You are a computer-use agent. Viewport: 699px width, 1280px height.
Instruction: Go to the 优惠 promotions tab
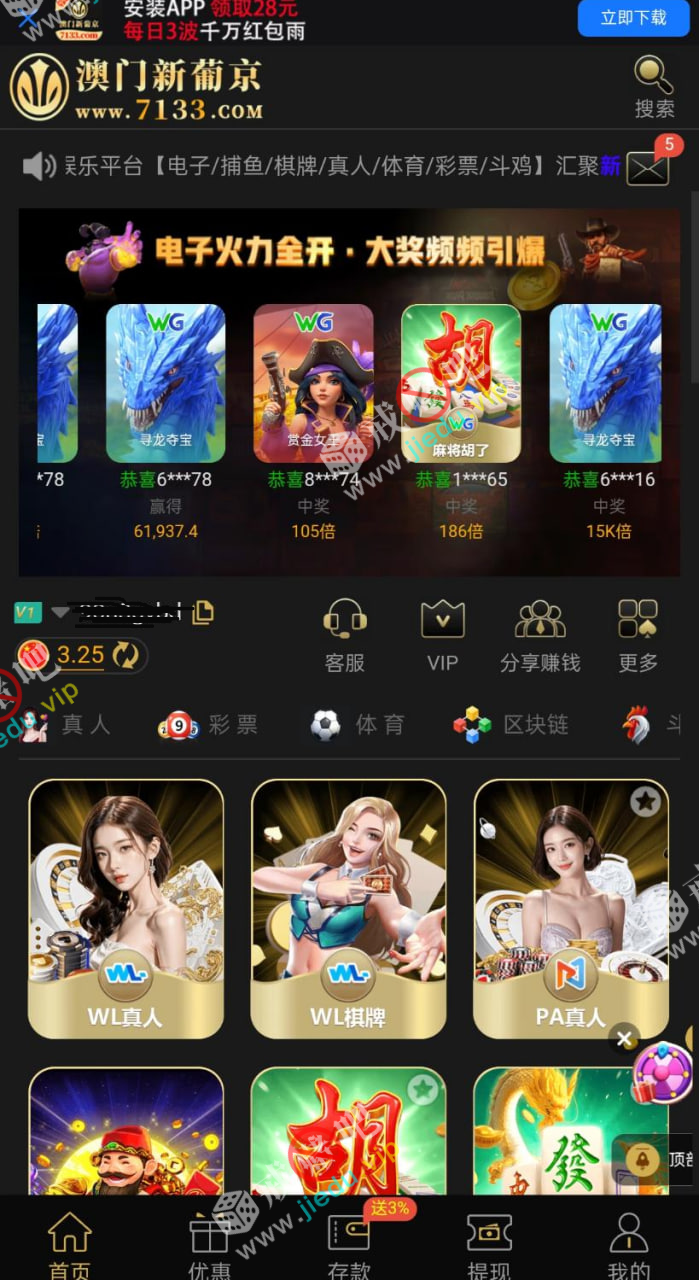(209, 1245)
